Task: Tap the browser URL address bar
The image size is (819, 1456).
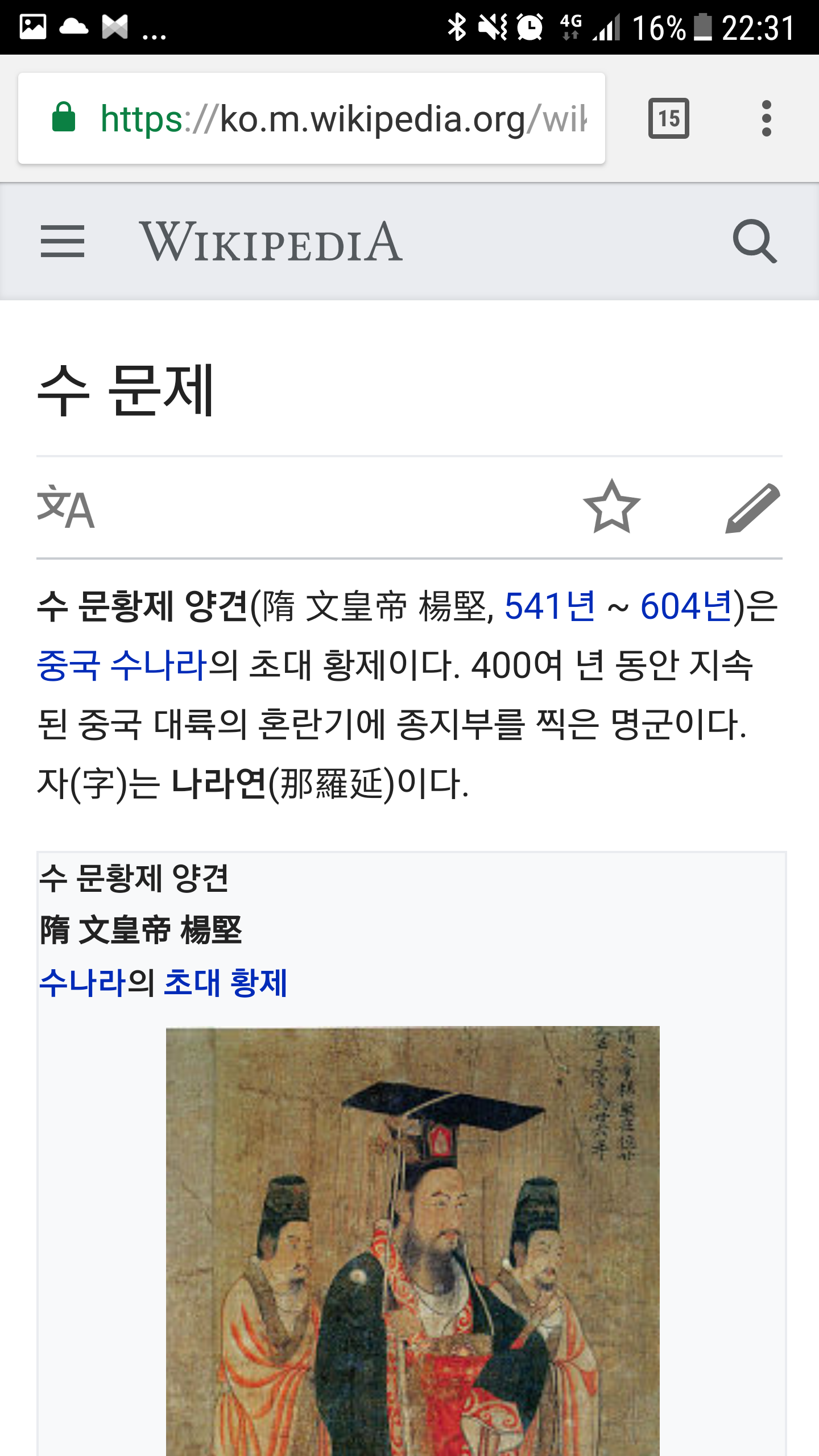Action: coord(341,118)
